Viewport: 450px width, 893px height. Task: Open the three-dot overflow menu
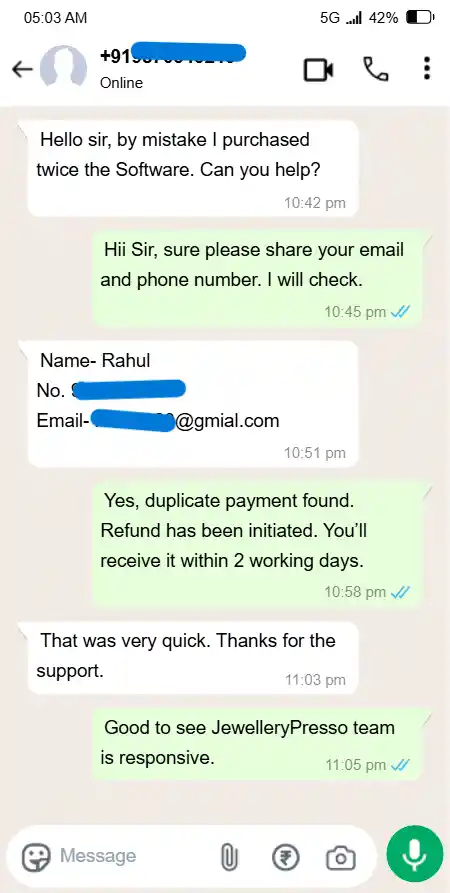point(427,68)
